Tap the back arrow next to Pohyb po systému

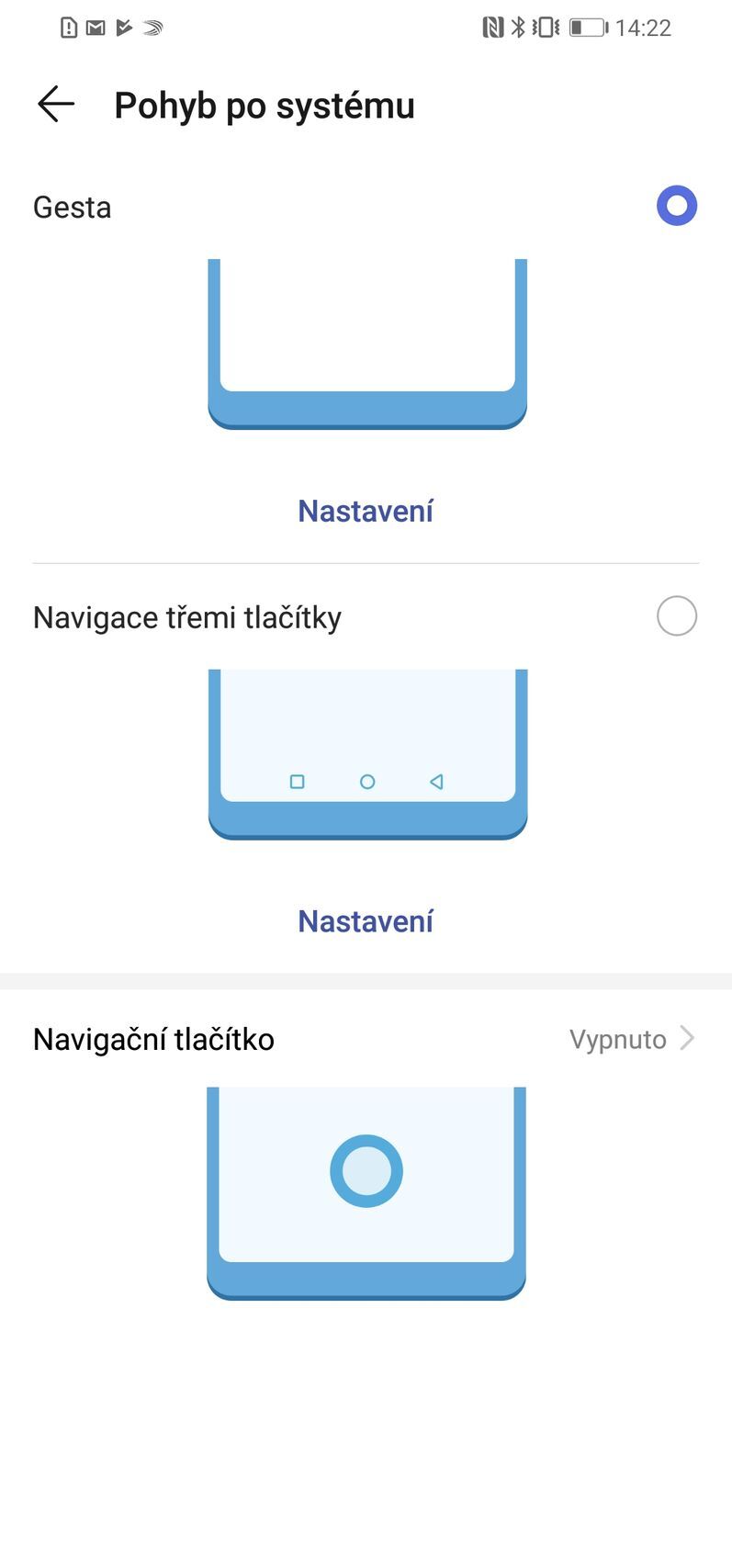click(55, 104)
